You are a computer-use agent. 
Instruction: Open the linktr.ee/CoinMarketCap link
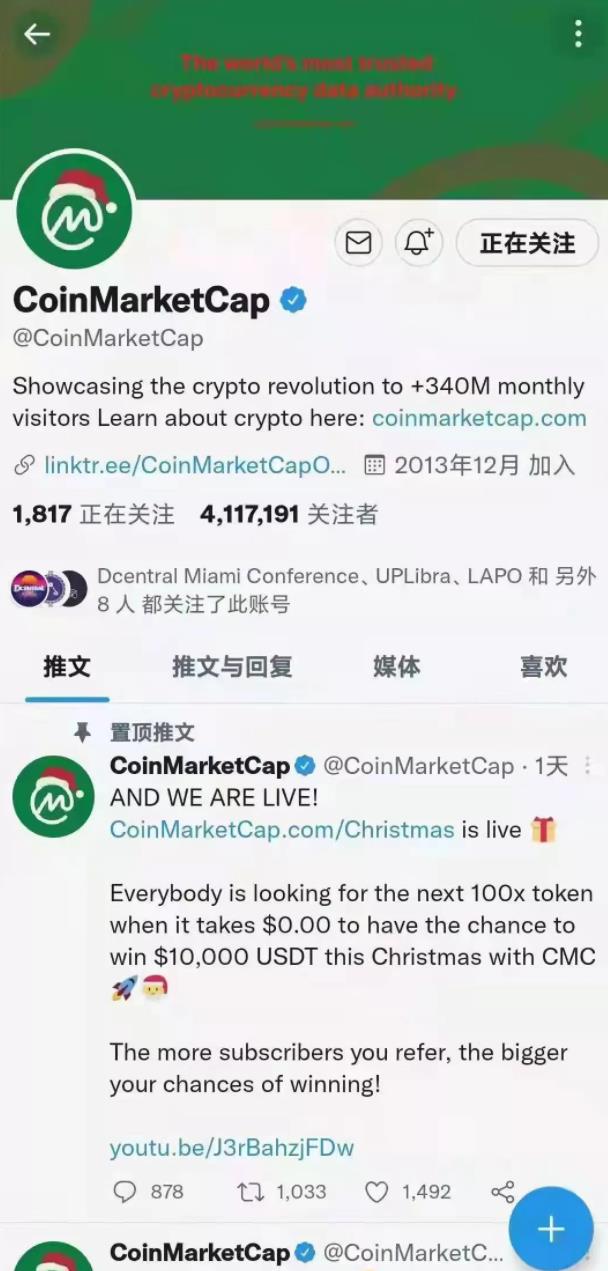(x=194, y=465)
